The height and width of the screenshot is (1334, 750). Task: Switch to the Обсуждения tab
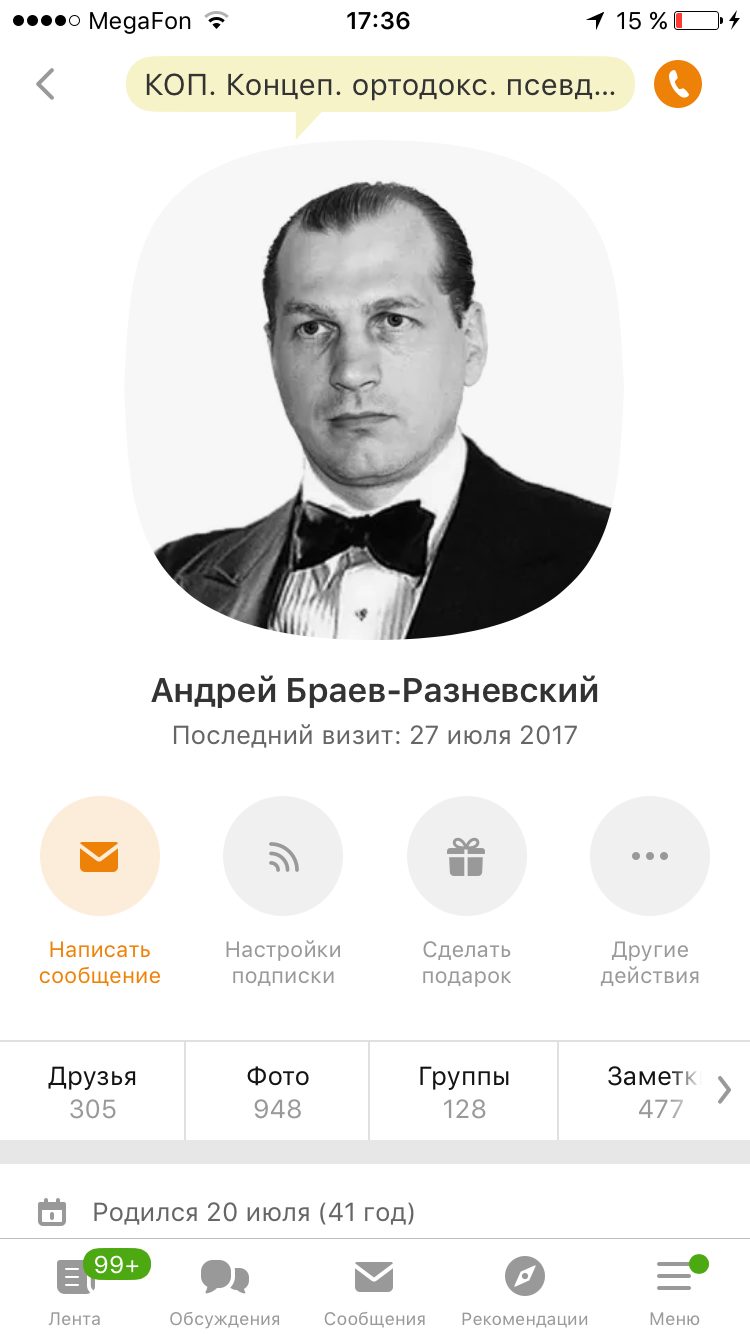click(x=225, y=1289)
